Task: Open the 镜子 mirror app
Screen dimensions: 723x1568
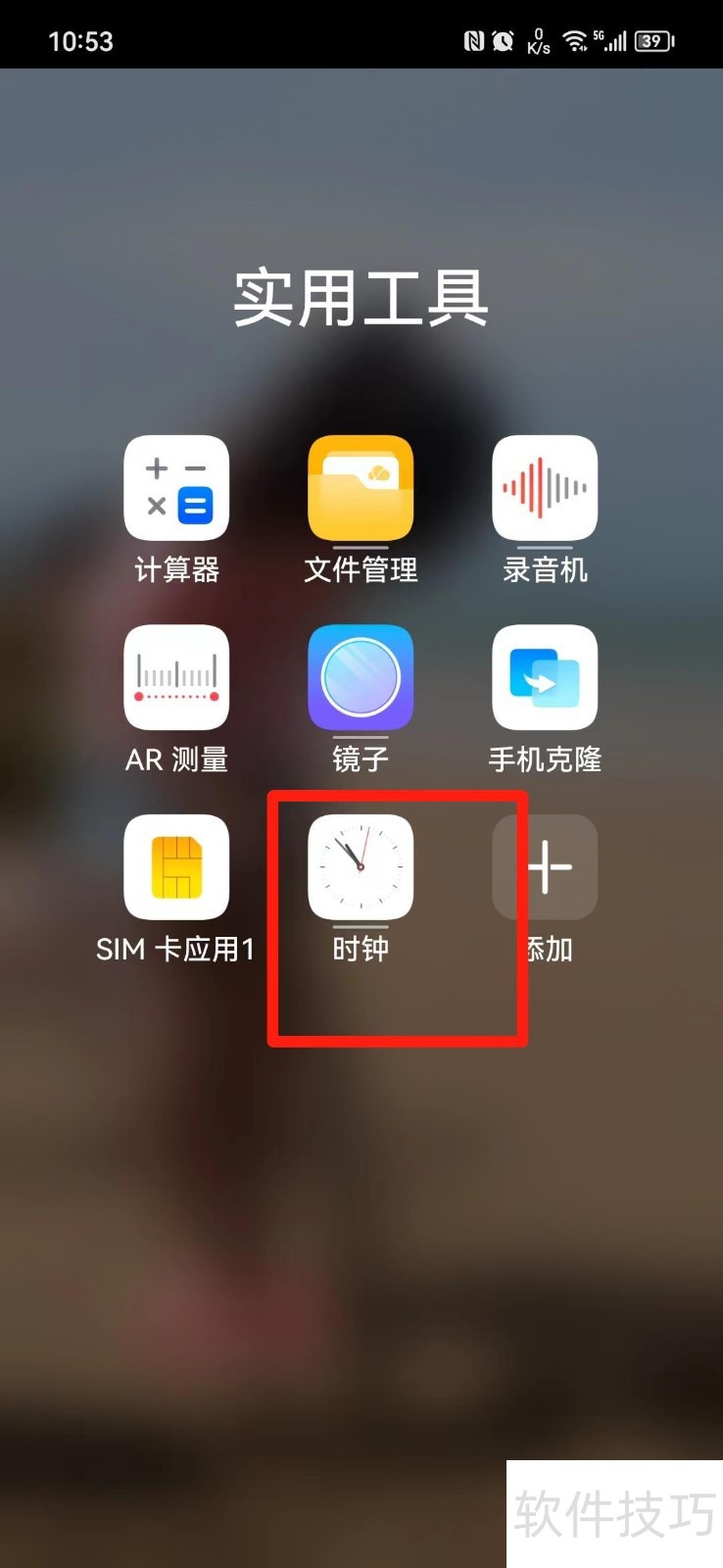Action: 361,677
